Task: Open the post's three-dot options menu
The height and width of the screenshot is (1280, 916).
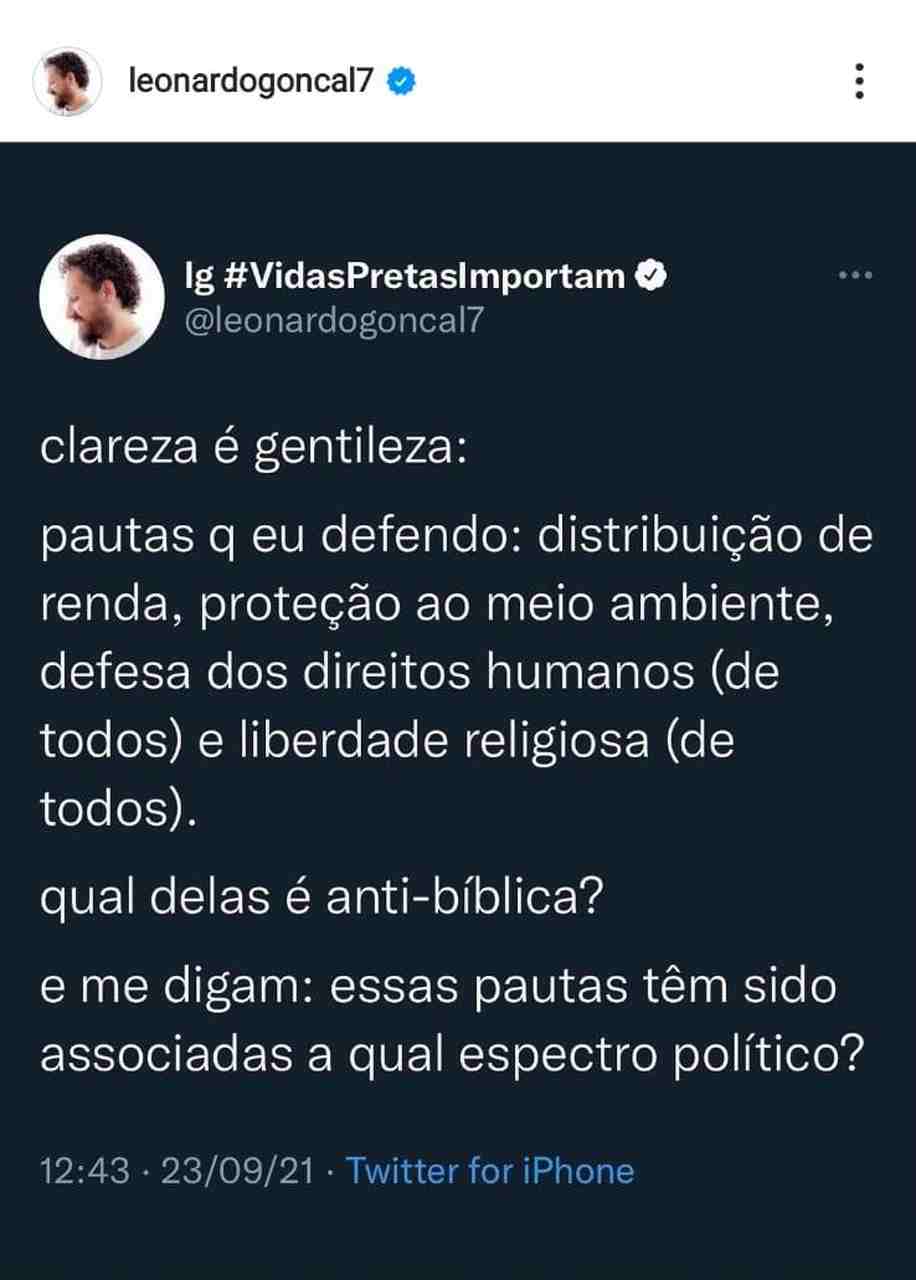Action: [x=858, y=82]
